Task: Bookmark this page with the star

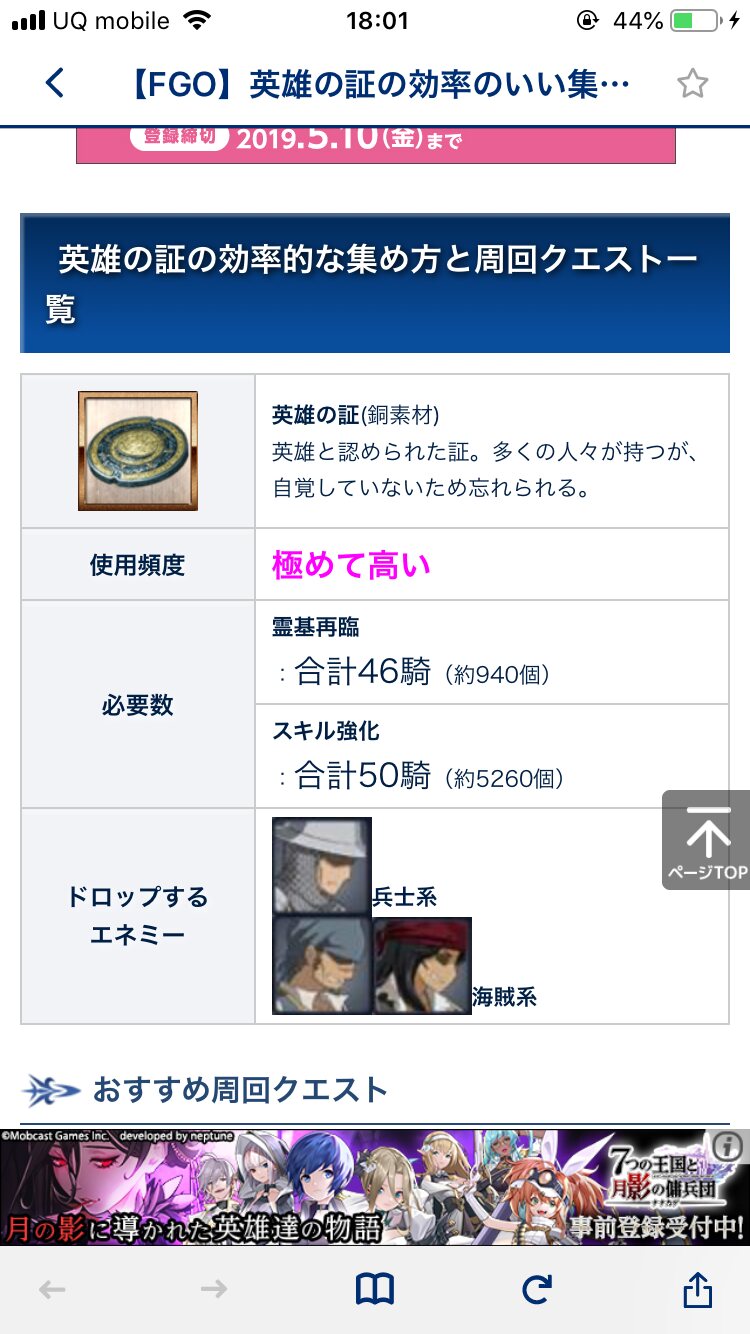Action: [x=692, y=84]
